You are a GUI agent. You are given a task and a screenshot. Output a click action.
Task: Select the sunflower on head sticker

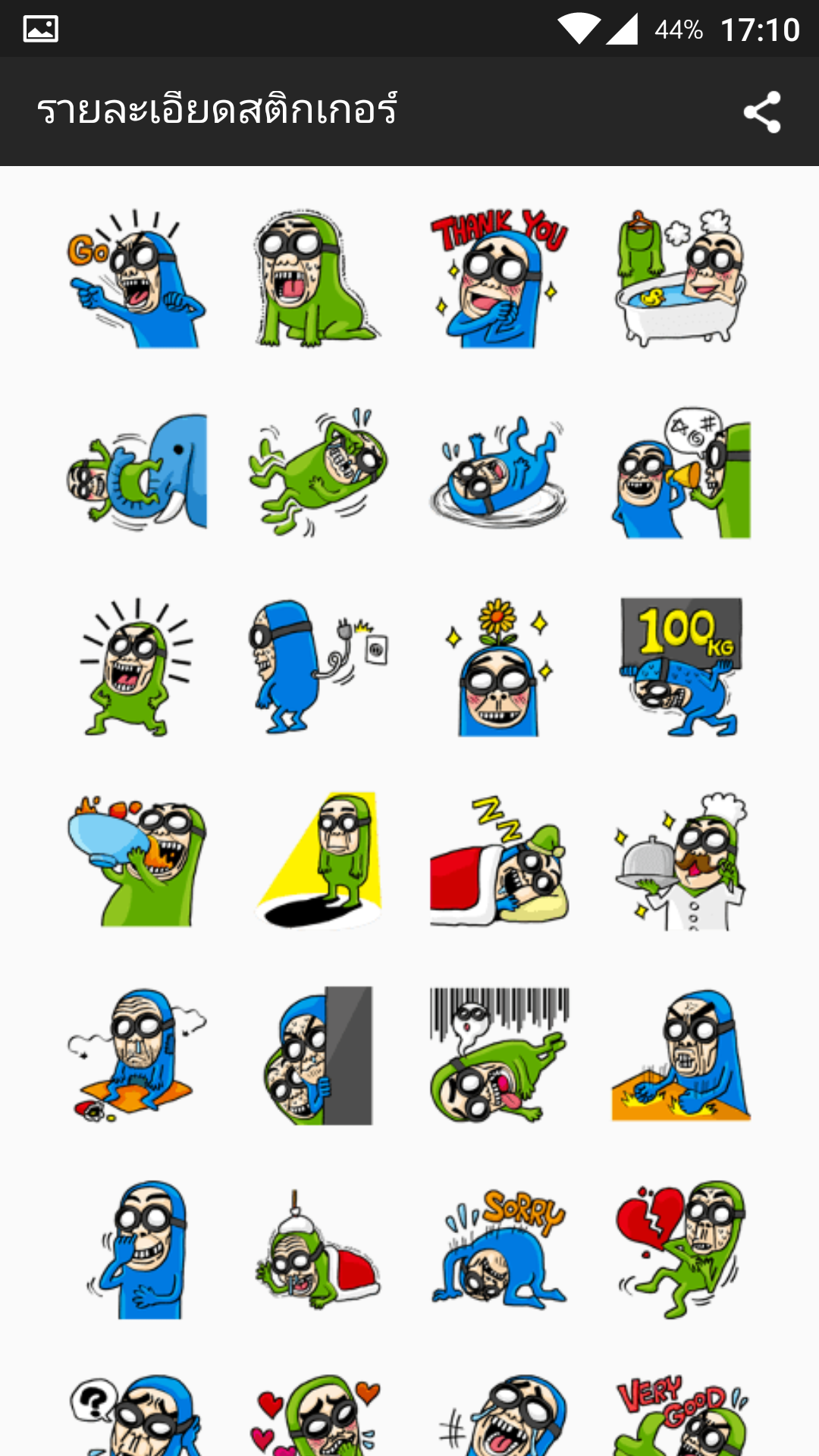tap(499, 667)
